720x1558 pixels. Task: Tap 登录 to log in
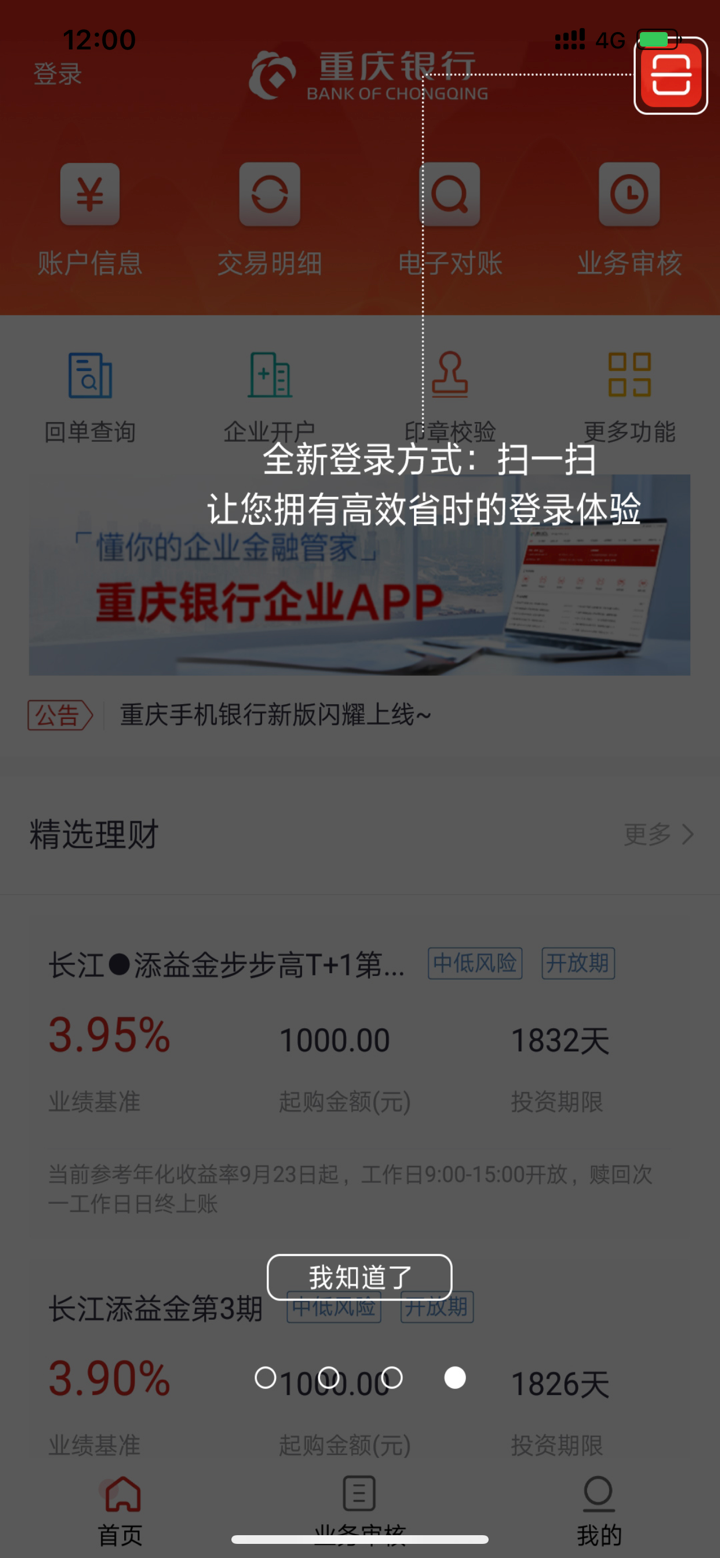point(57,75)
